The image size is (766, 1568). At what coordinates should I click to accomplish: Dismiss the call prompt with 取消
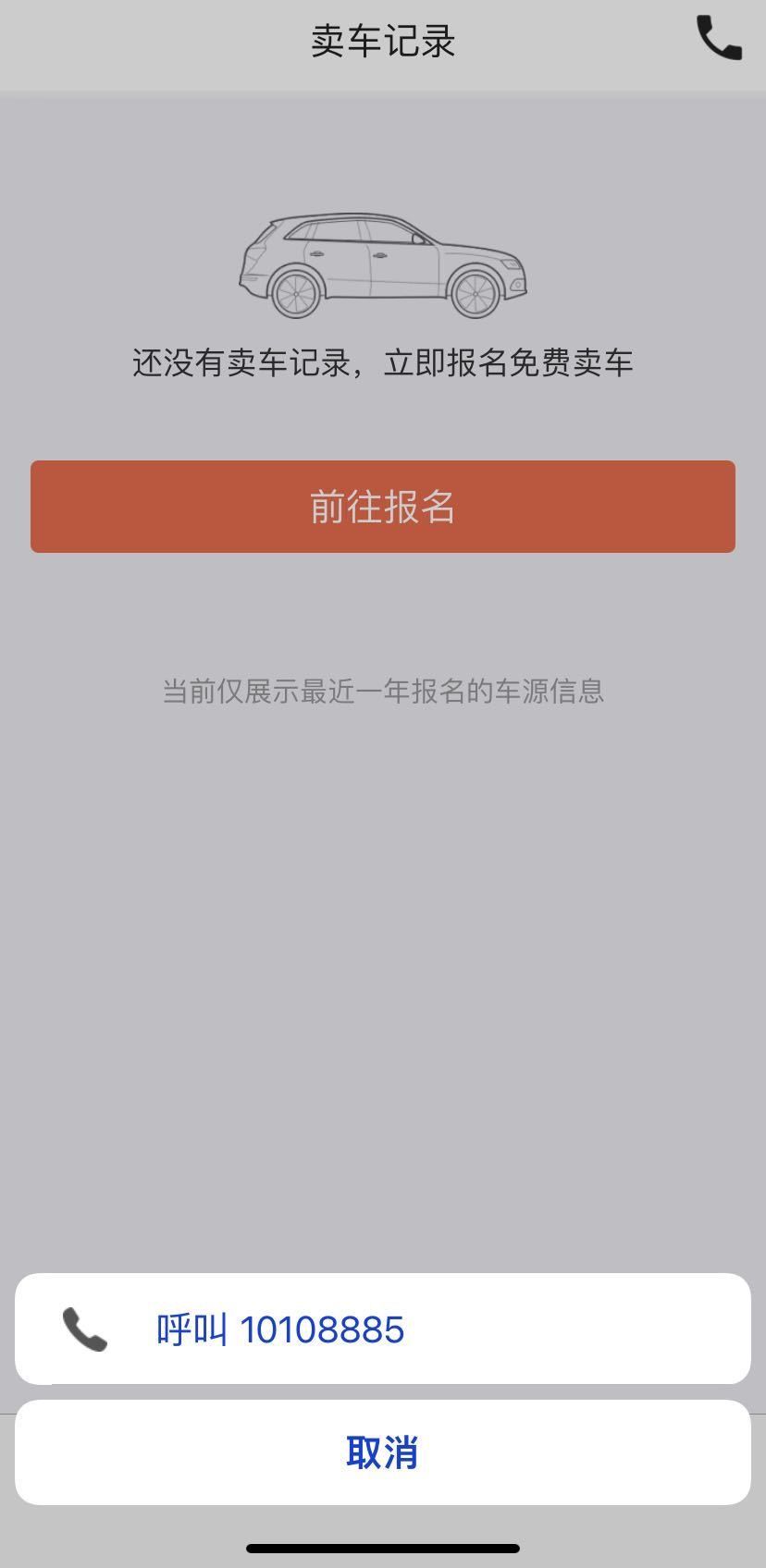pos(382,1452)
